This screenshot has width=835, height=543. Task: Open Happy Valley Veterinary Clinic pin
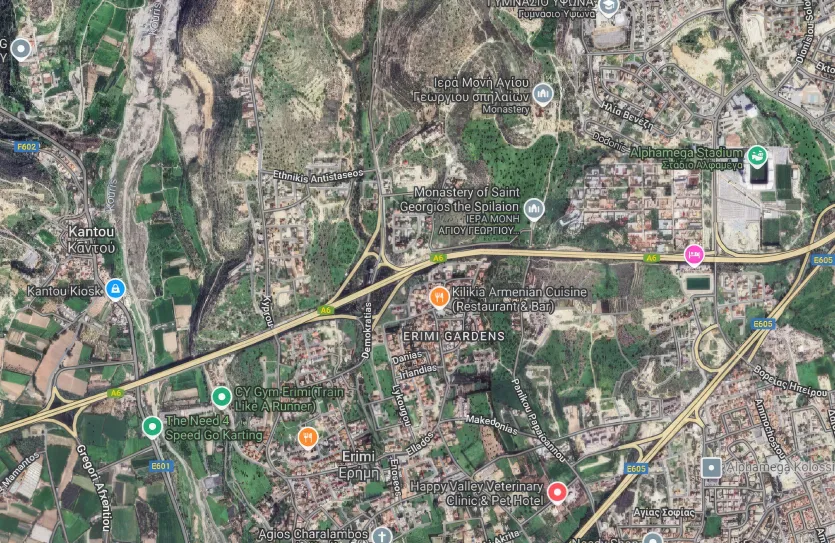[557, 491]
